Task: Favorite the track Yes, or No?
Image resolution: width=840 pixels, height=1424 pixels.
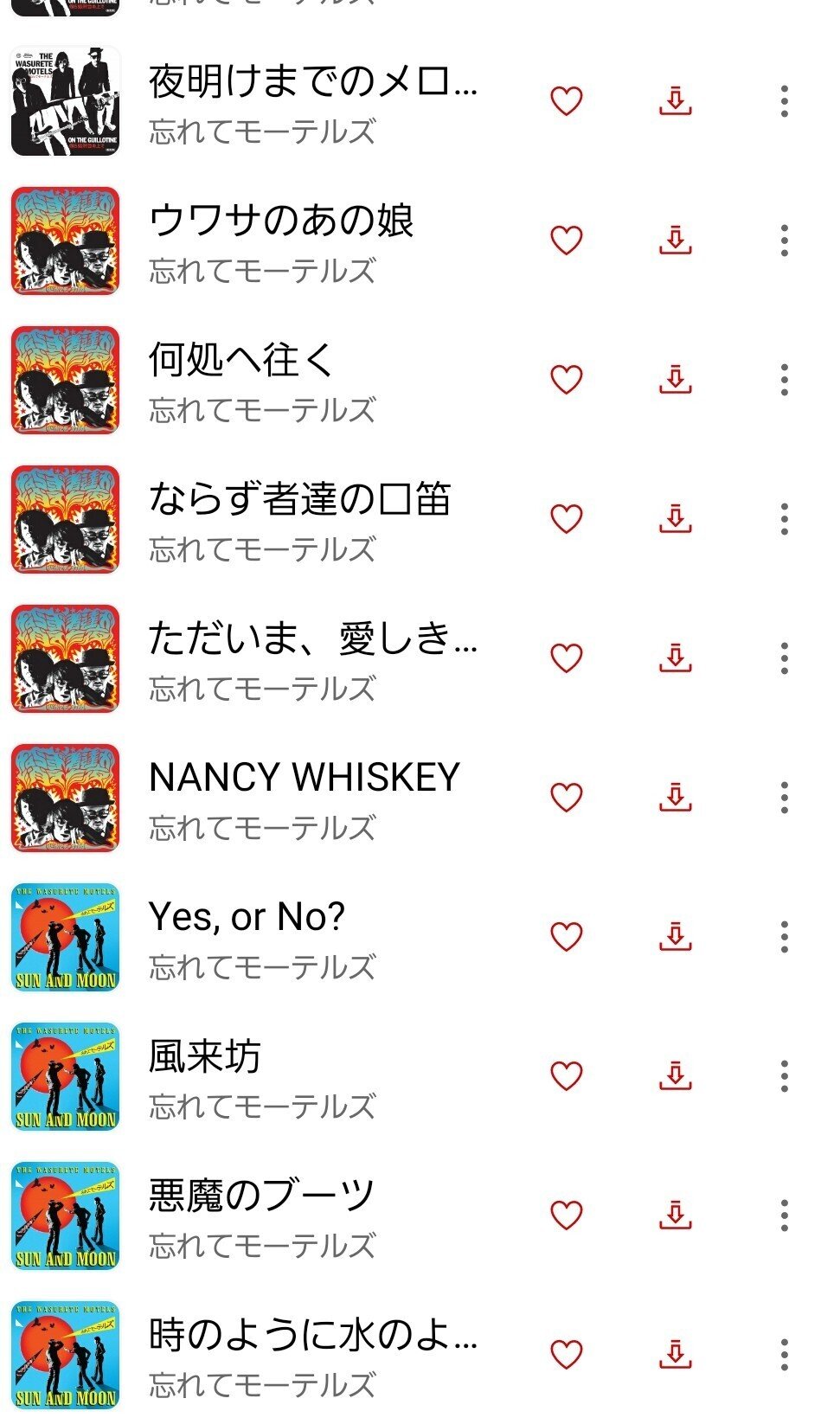Action: coord(567,937)
